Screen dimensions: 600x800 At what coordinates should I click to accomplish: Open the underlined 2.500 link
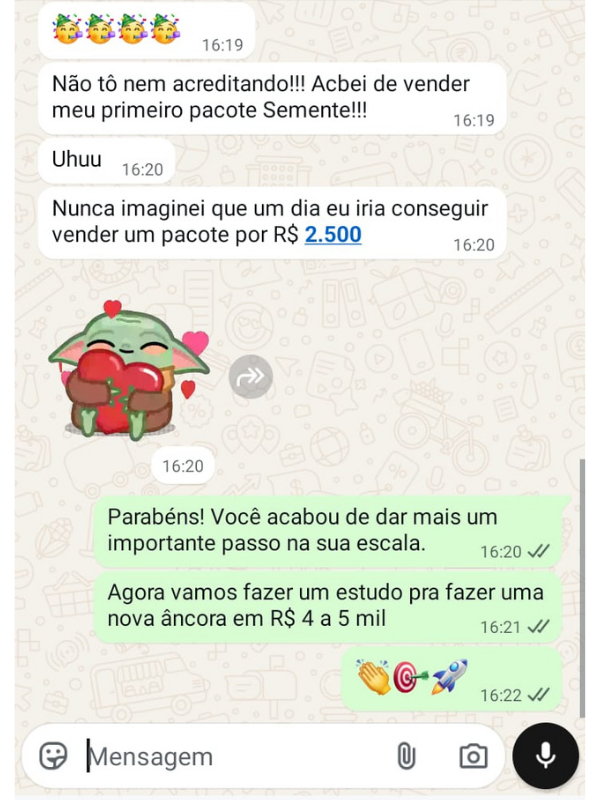[333, 235]
